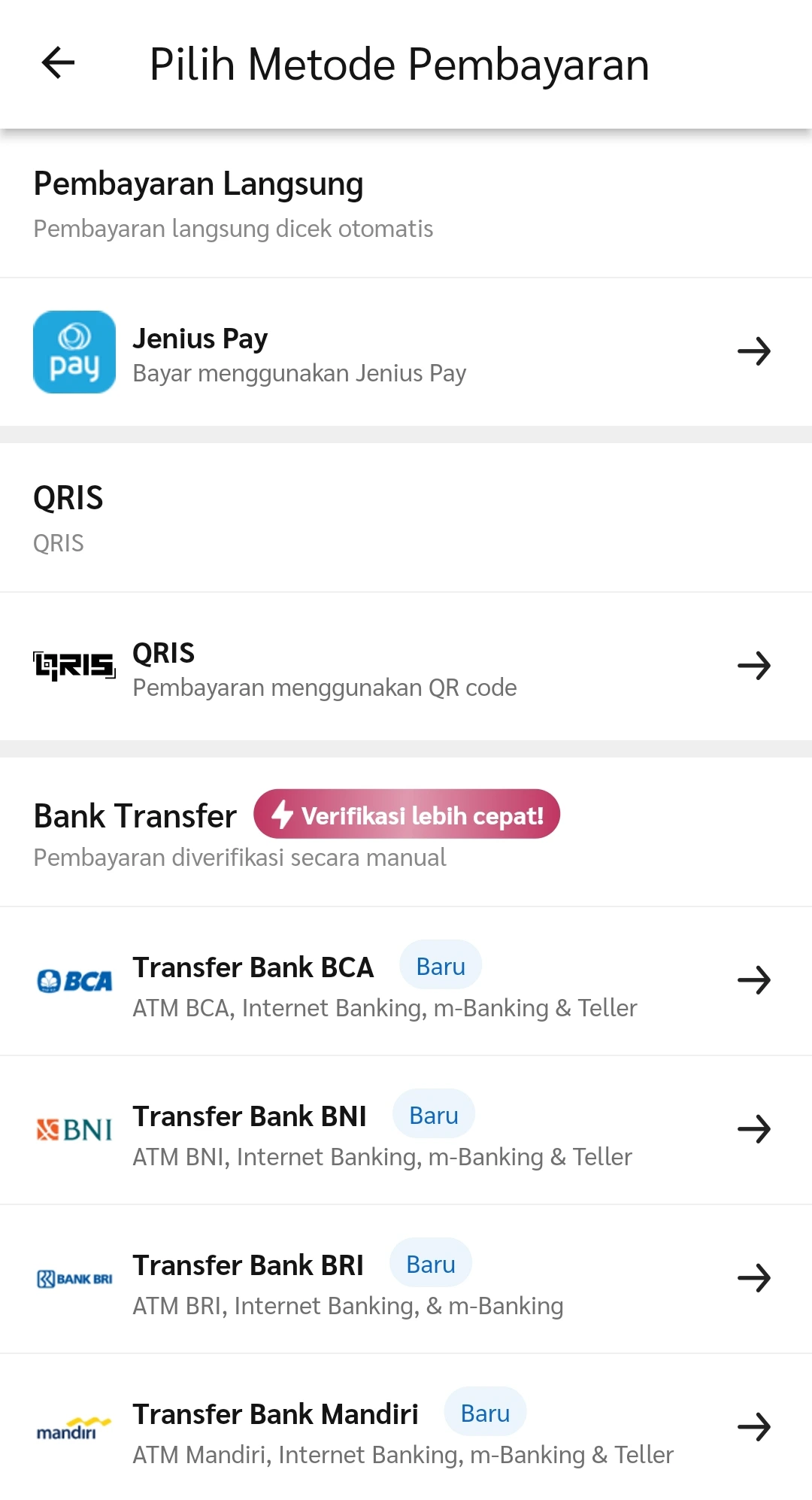Tap the 'Baru' badge next to Transfer Bank BRI
The height and width of the screenshot is (1500, 812).
coord(431,1264)
